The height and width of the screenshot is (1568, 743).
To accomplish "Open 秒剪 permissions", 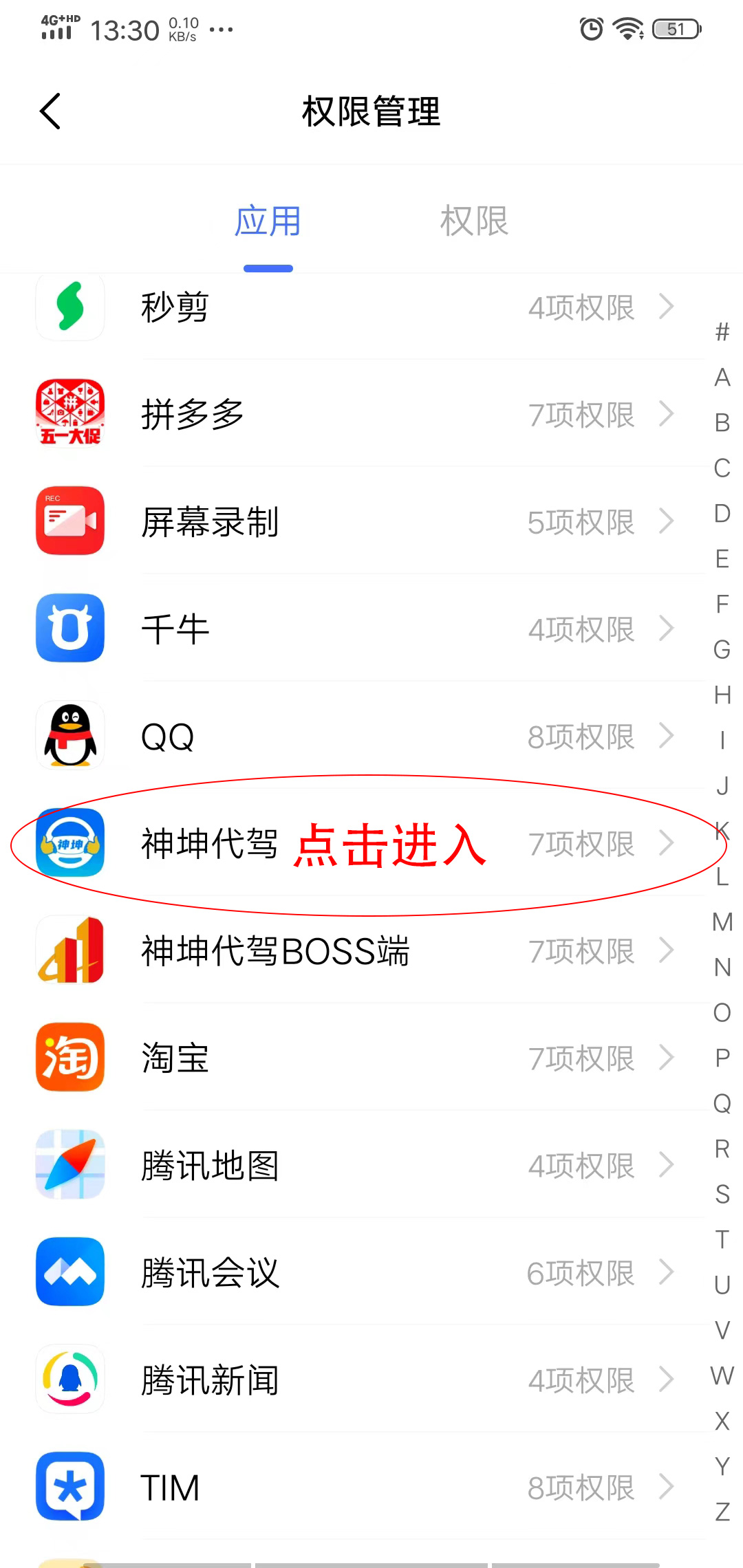I will click(x=371, y=307).
